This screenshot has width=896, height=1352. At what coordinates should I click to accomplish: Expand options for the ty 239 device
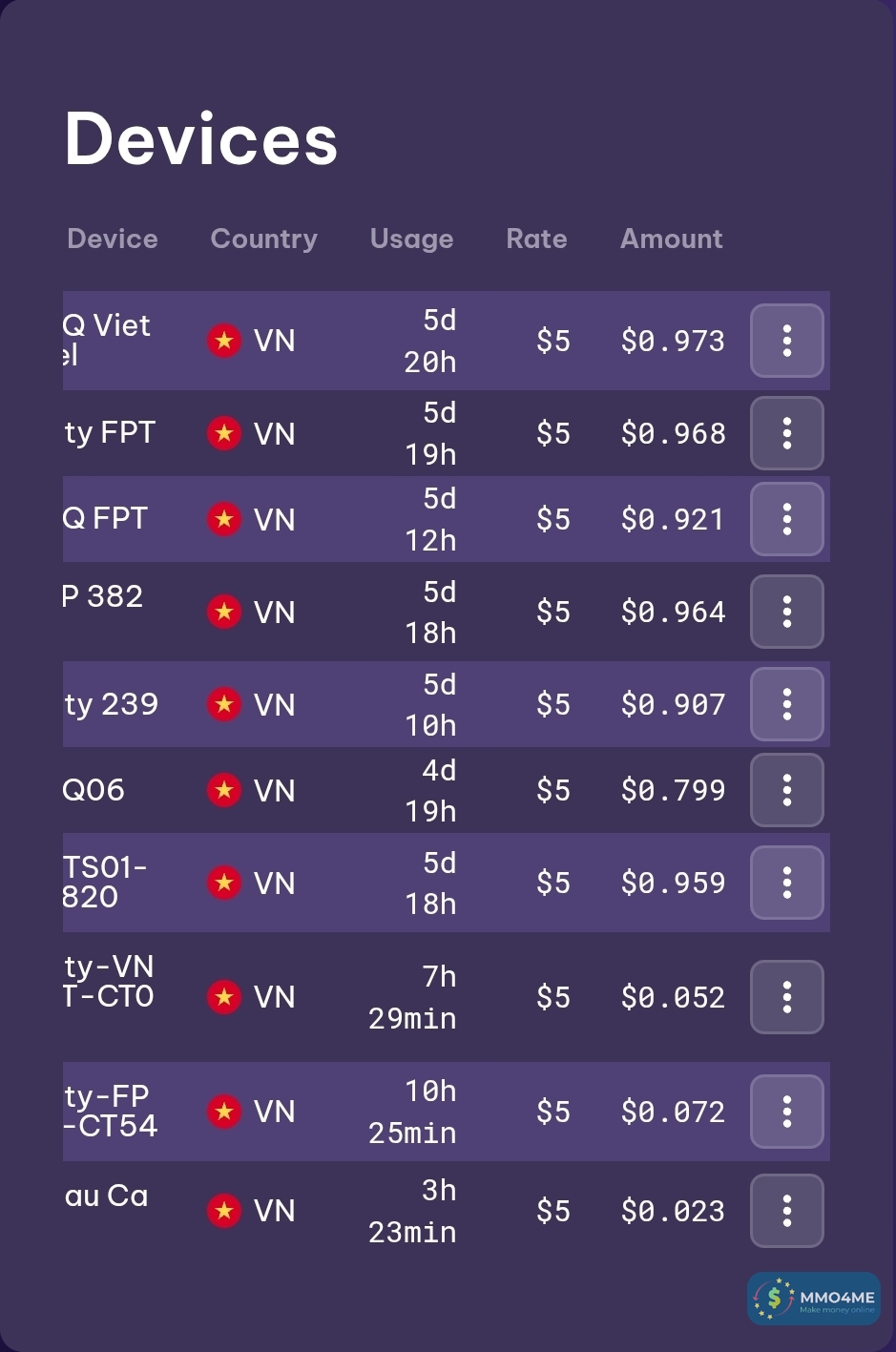click(786, 704)
